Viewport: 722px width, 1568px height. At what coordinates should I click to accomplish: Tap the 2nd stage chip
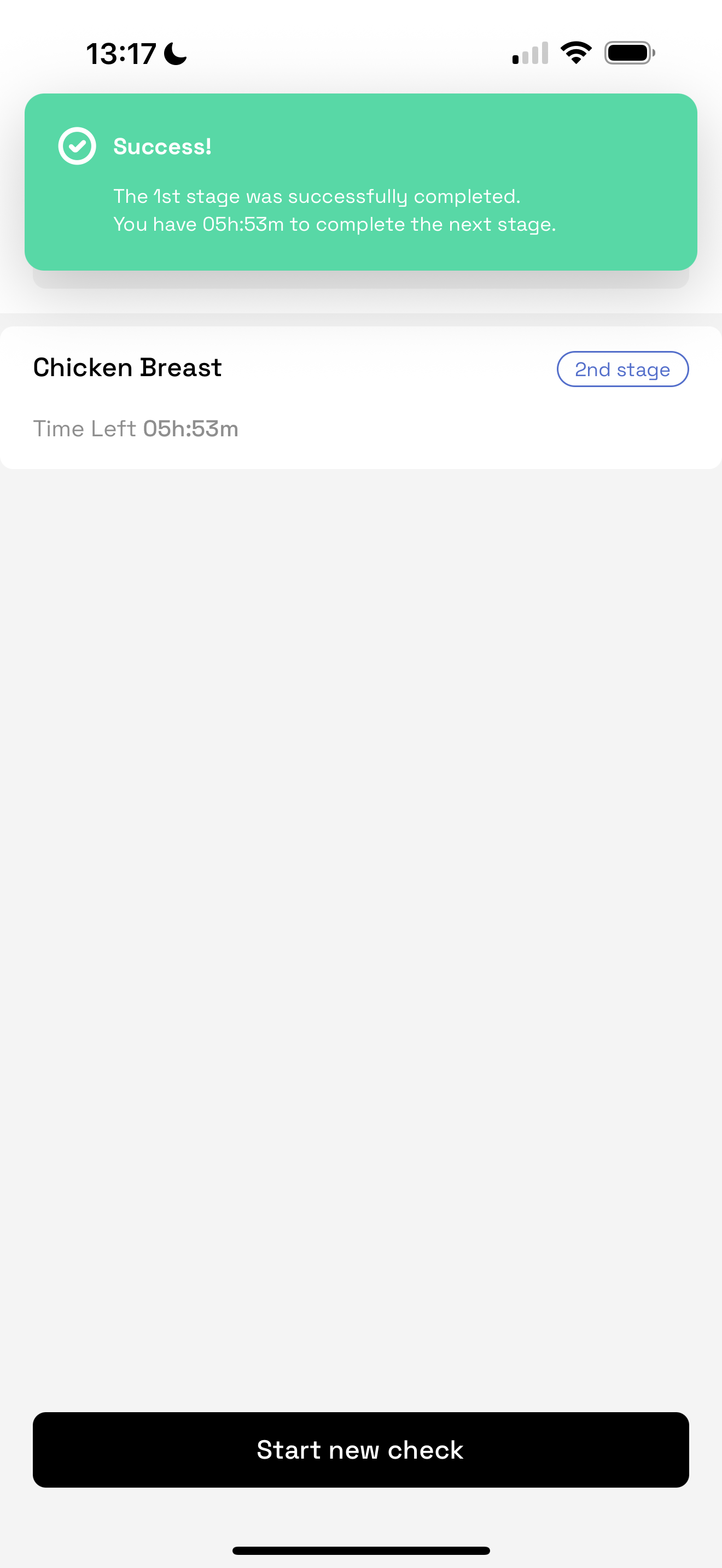(622, 369)
